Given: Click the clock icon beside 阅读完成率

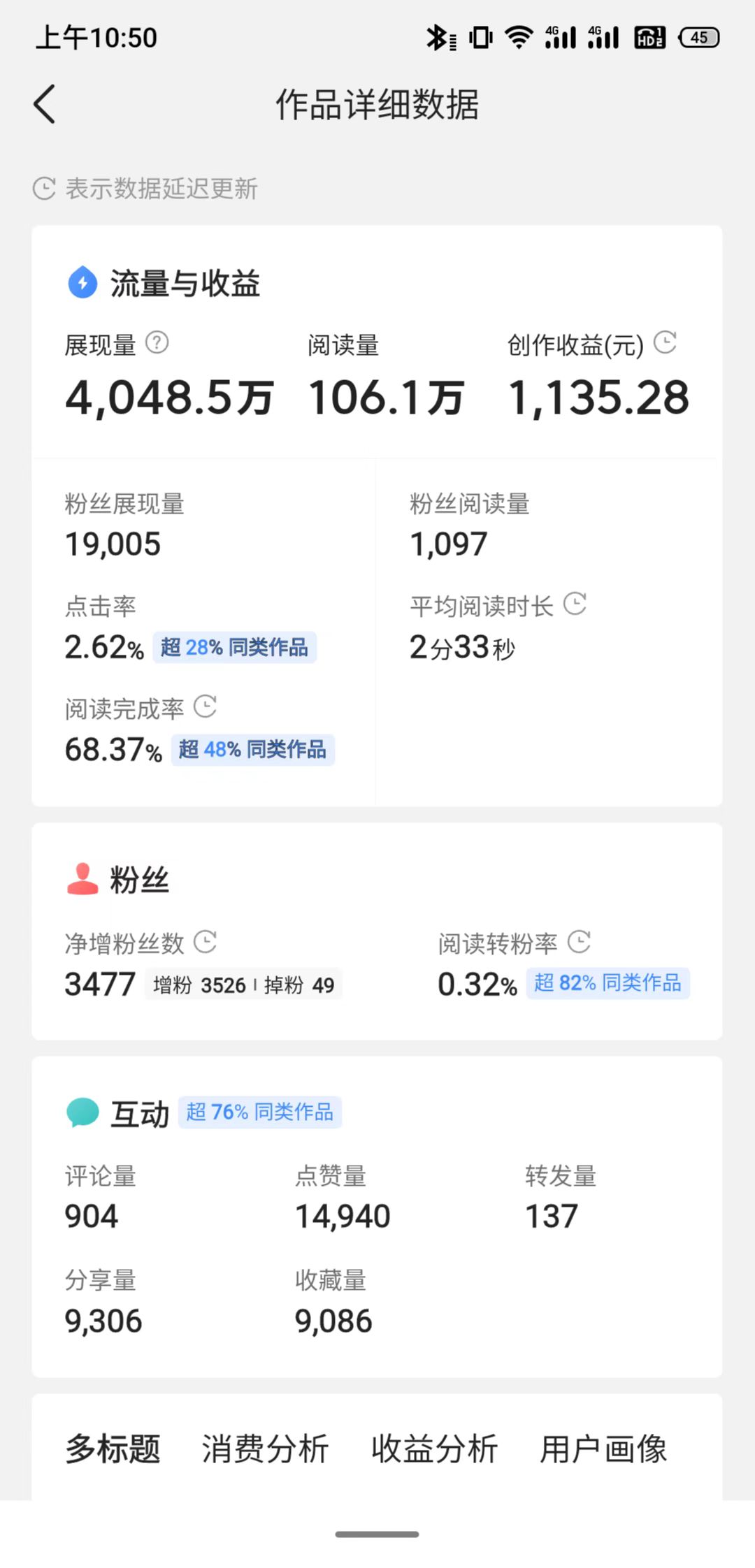Looking at the screenshot, I should [x=206, y=707].
